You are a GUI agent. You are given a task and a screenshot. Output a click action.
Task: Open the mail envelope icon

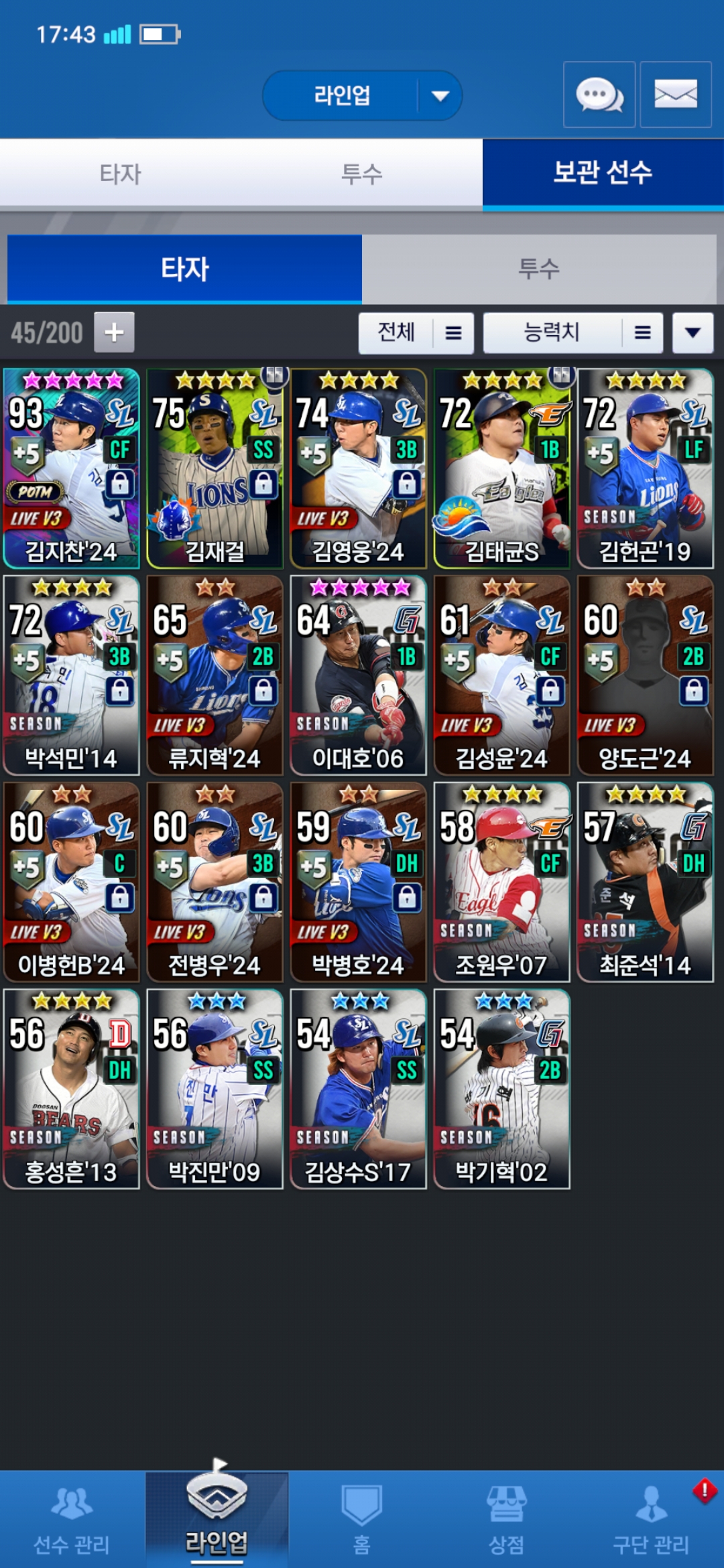[675, 94]
